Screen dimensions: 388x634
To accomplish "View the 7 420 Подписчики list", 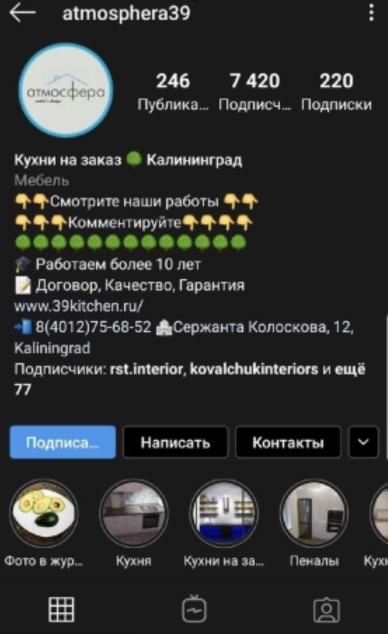I will click(x=255, y=91).
